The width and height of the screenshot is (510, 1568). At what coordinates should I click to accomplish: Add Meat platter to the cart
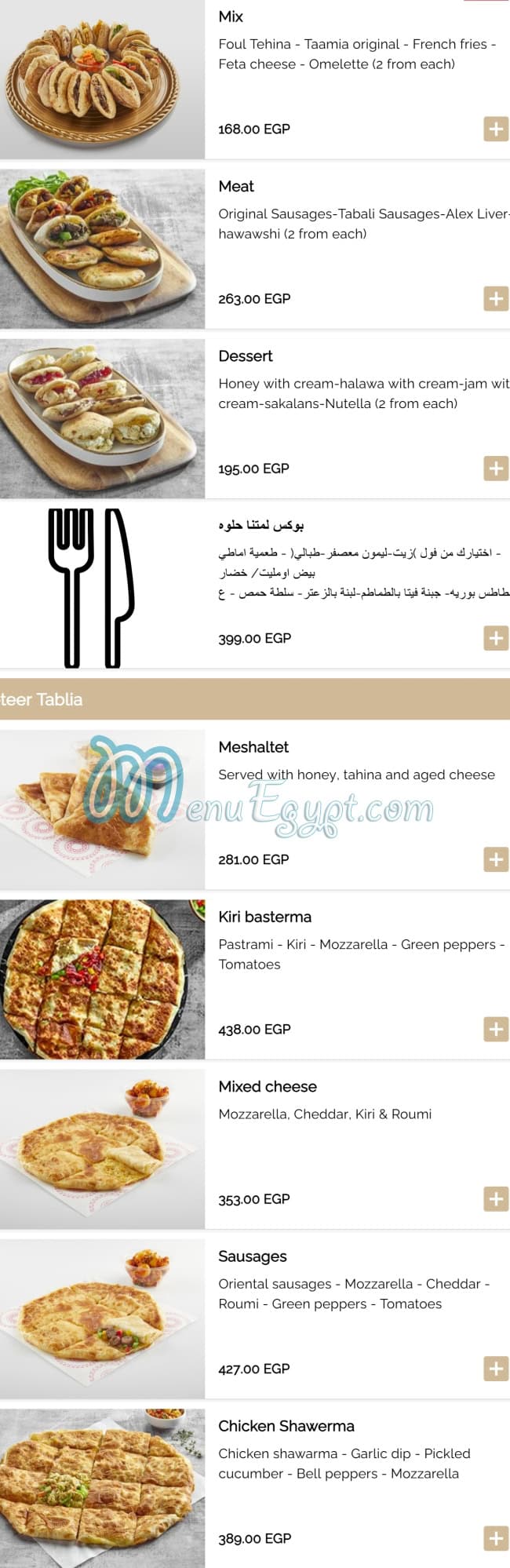[495, 298]
